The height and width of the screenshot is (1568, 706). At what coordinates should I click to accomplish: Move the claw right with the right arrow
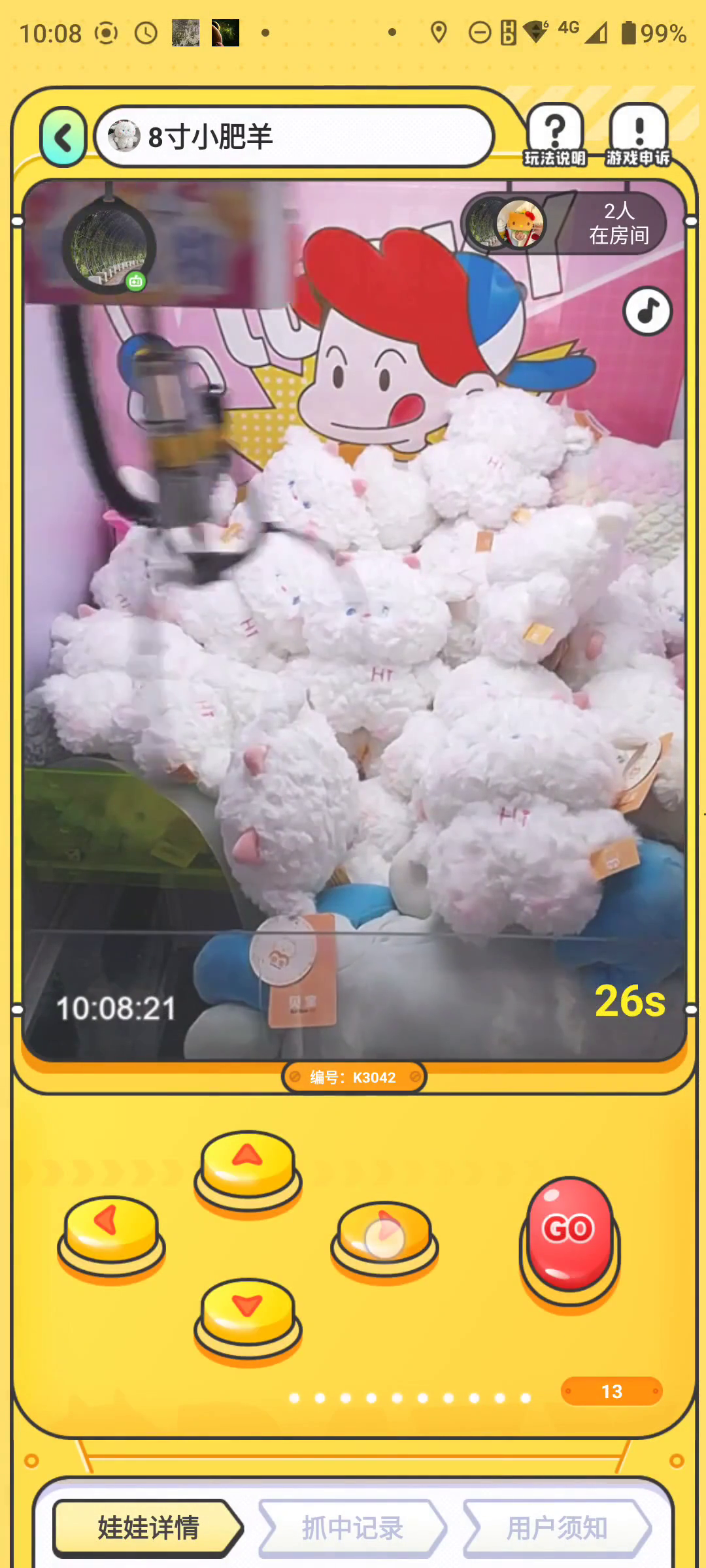click(384, 1235)
